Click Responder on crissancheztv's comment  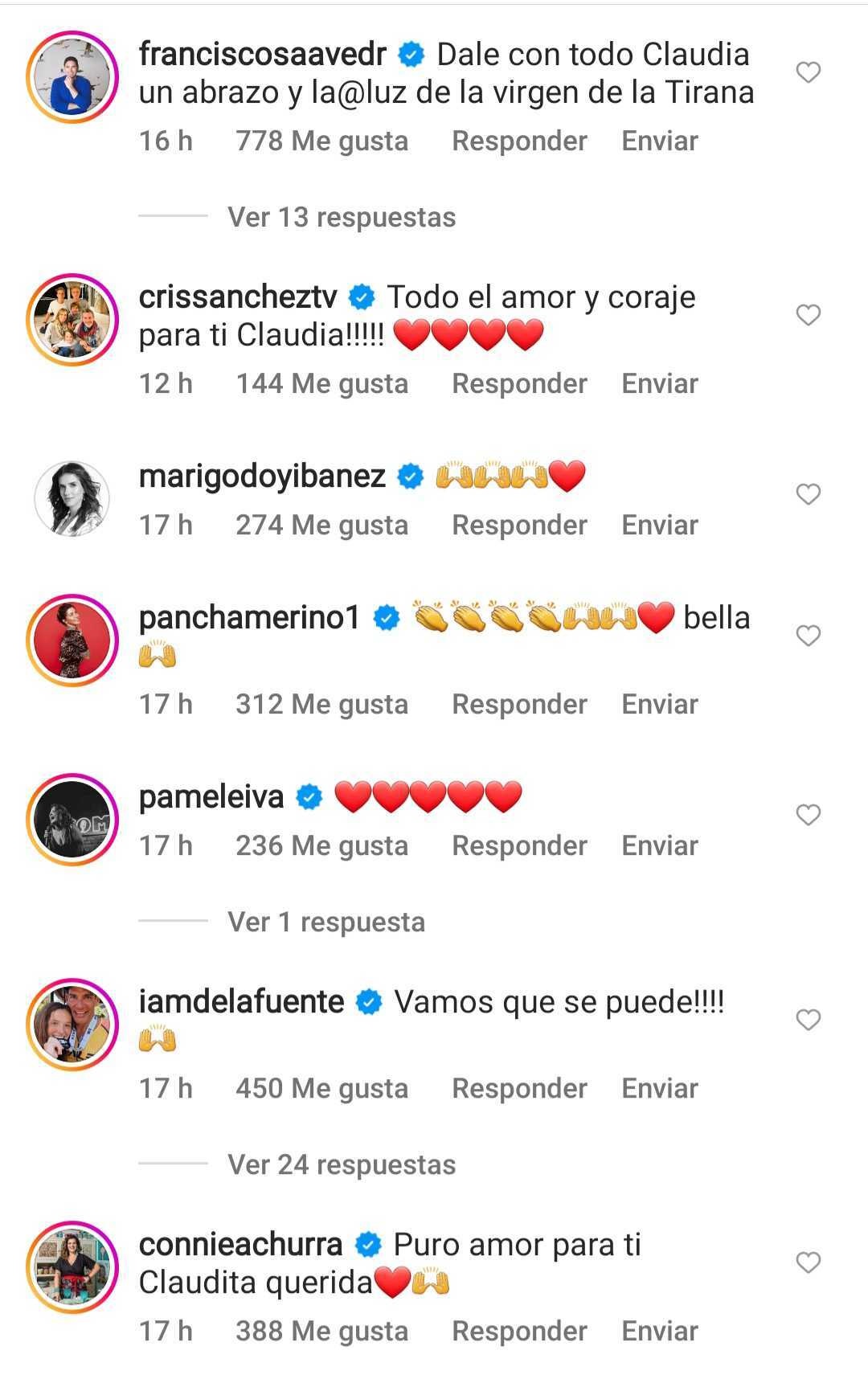(x=520, y=383)
